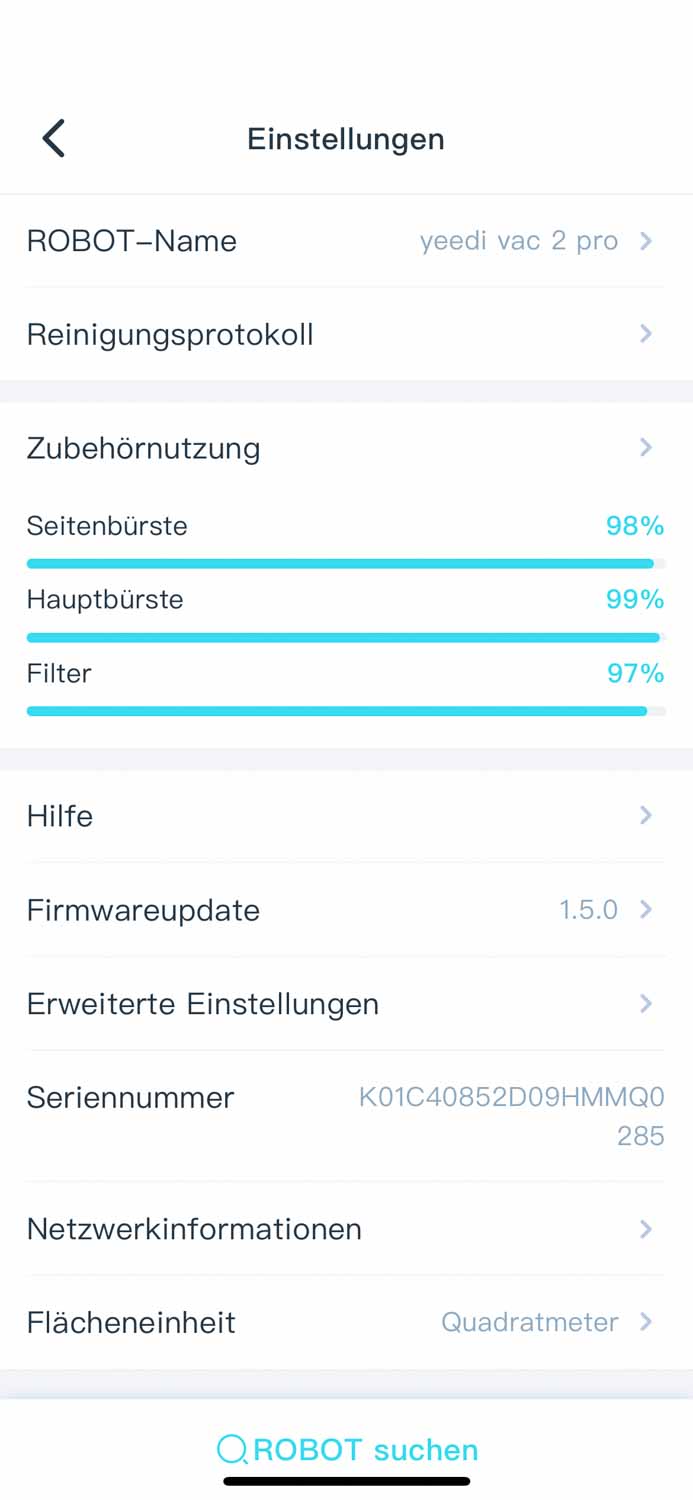Open Zubehörnutzung details
This screenshot has height=1500, width=693.
click(346, 447)
